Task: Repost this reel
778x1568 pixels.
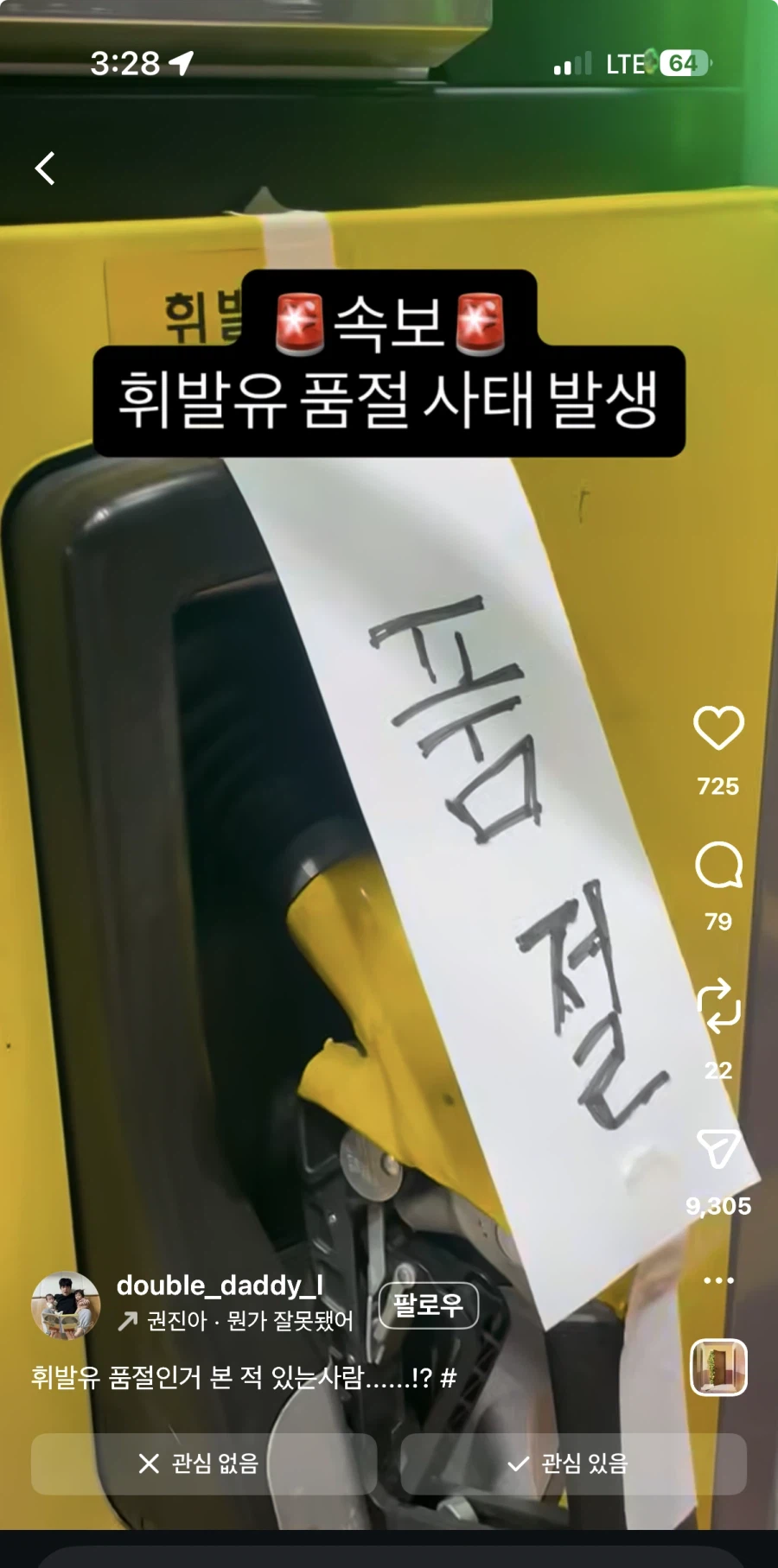Action: pyautogui.click(x=718, y=1006)
